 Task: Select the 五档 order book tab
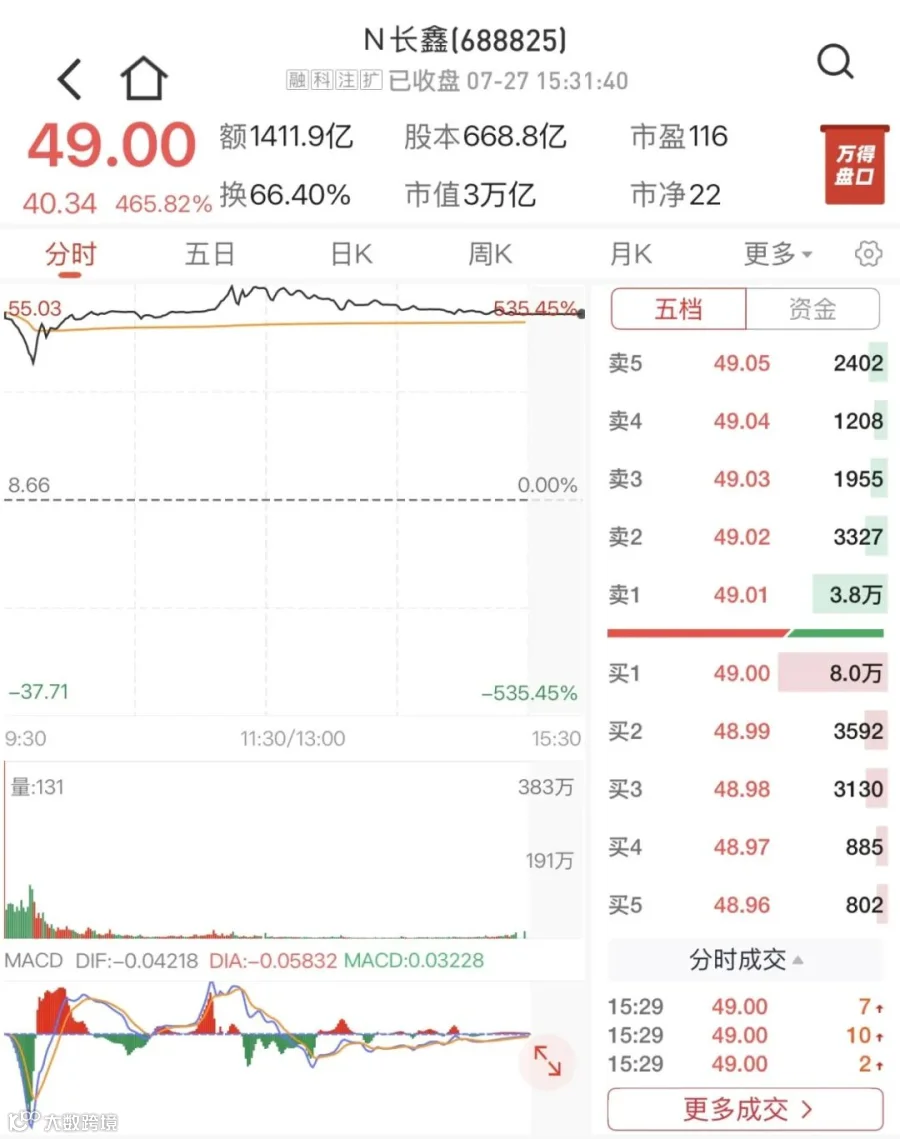click(x=678, y=309)
